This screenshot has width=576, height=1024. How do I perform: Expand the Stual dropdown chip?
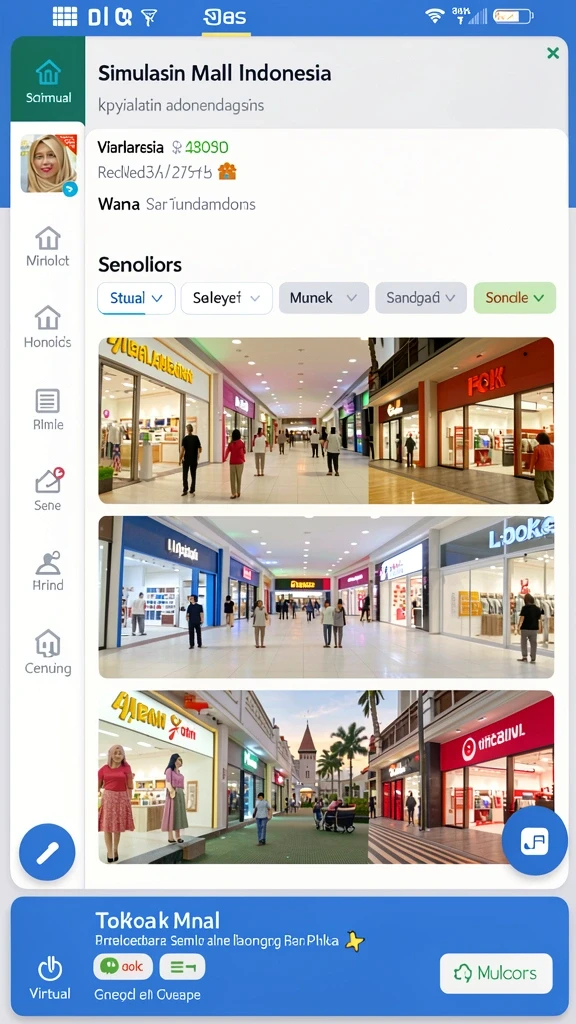(x=136, y=298)
